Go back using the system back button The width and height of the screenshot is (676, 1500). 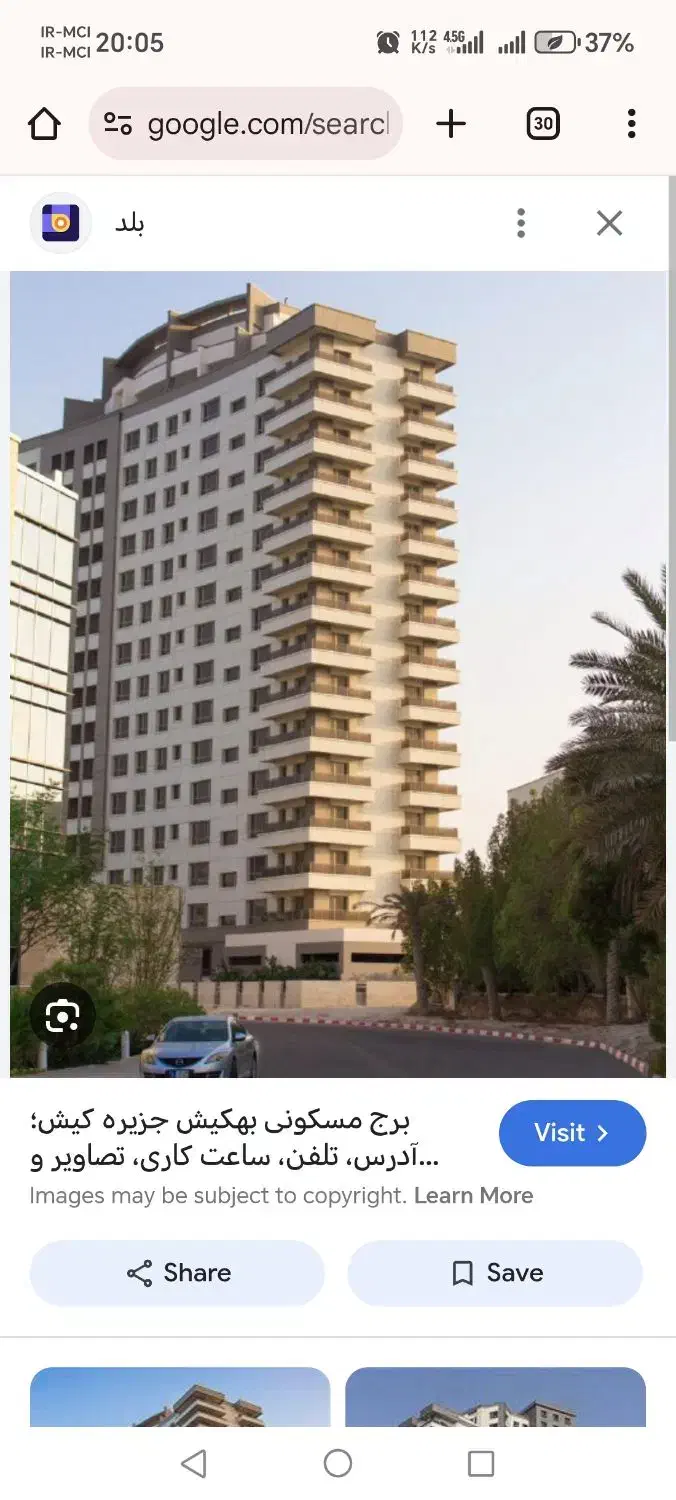194,1464
